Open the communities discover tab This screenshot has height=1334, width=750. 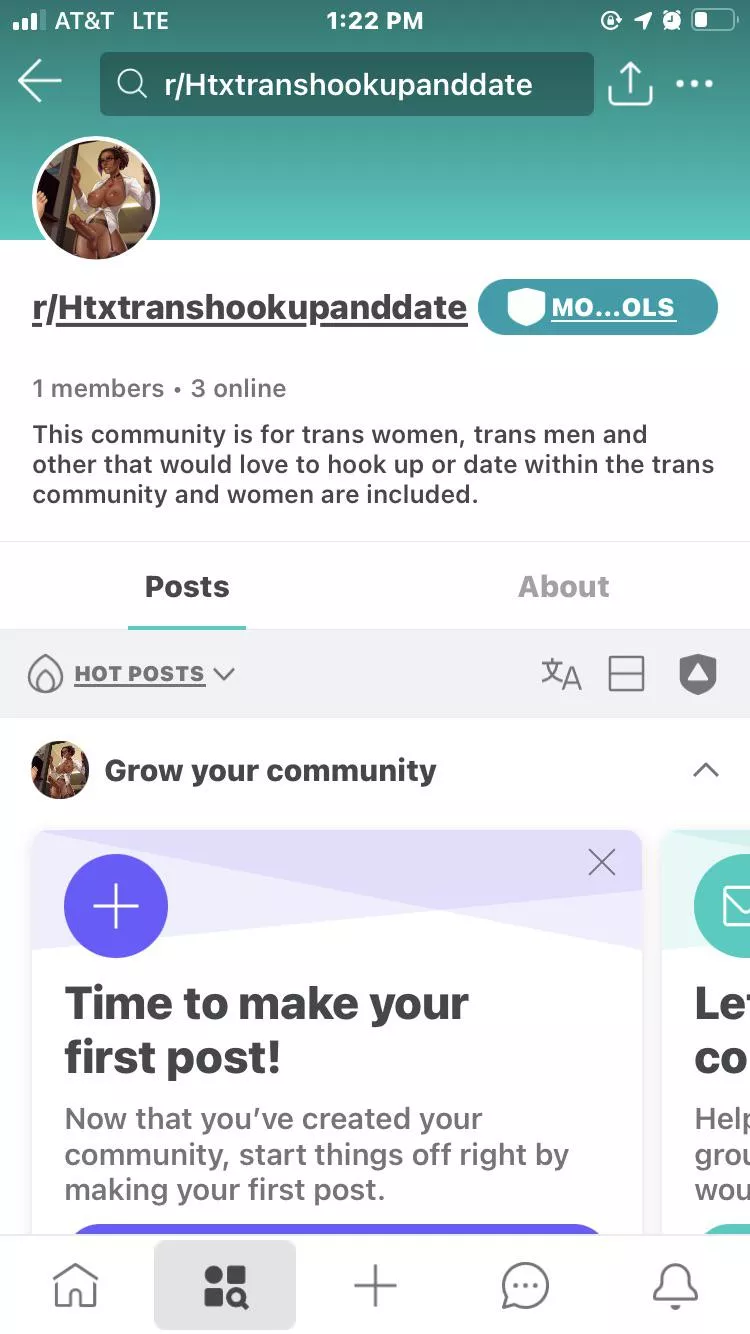click(x=225, y=1285)
